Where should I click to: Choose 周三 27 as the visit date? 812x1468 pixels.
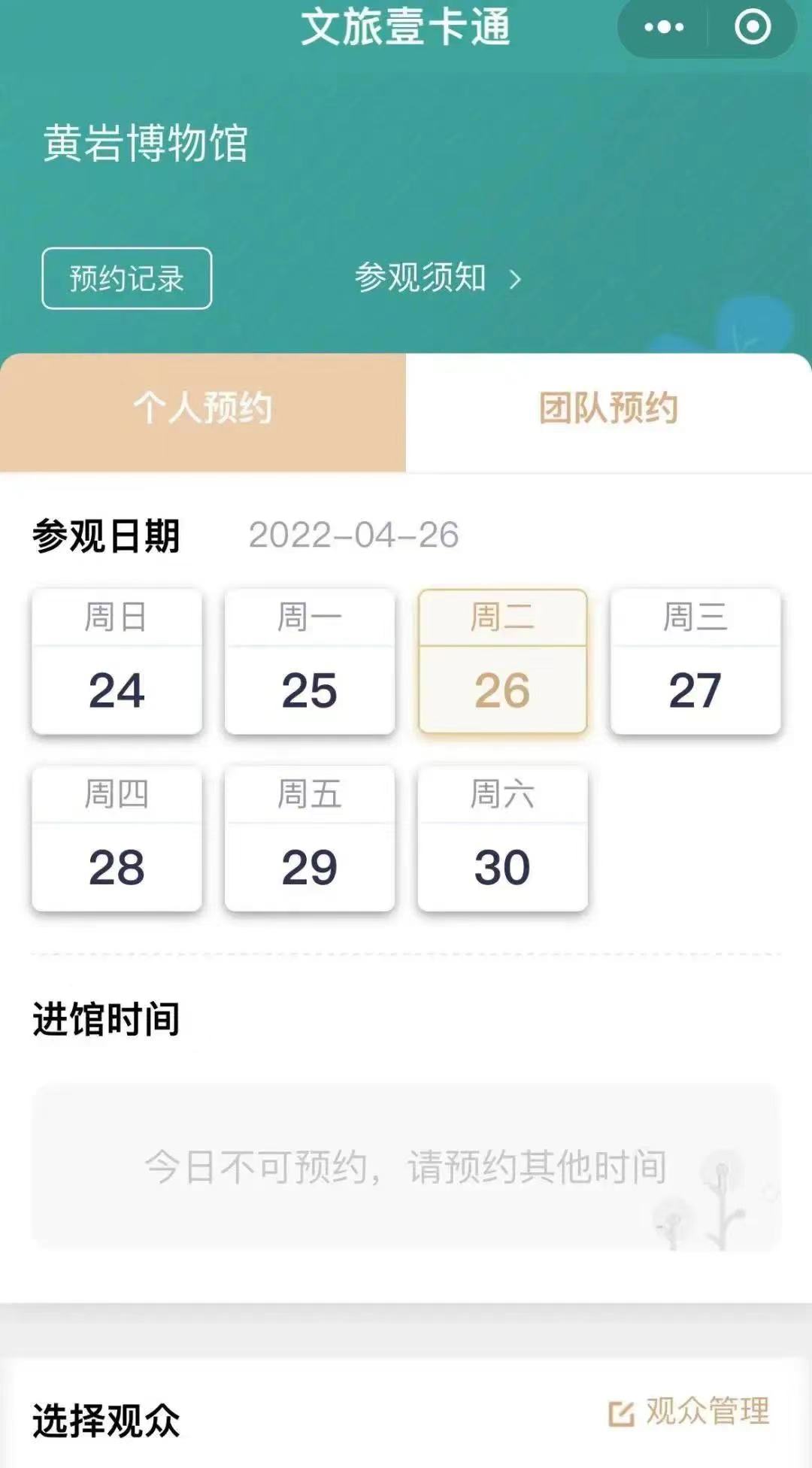pos(695,662)
